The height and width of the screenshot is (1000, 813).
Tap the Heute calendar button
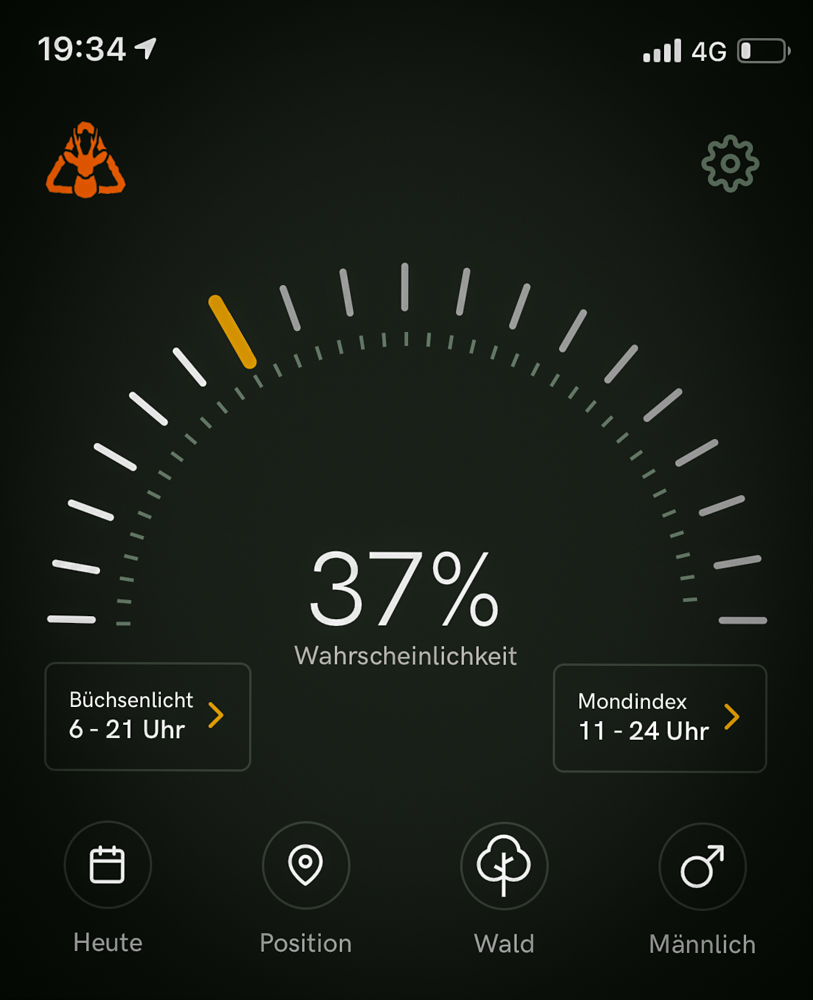[107, 864]
